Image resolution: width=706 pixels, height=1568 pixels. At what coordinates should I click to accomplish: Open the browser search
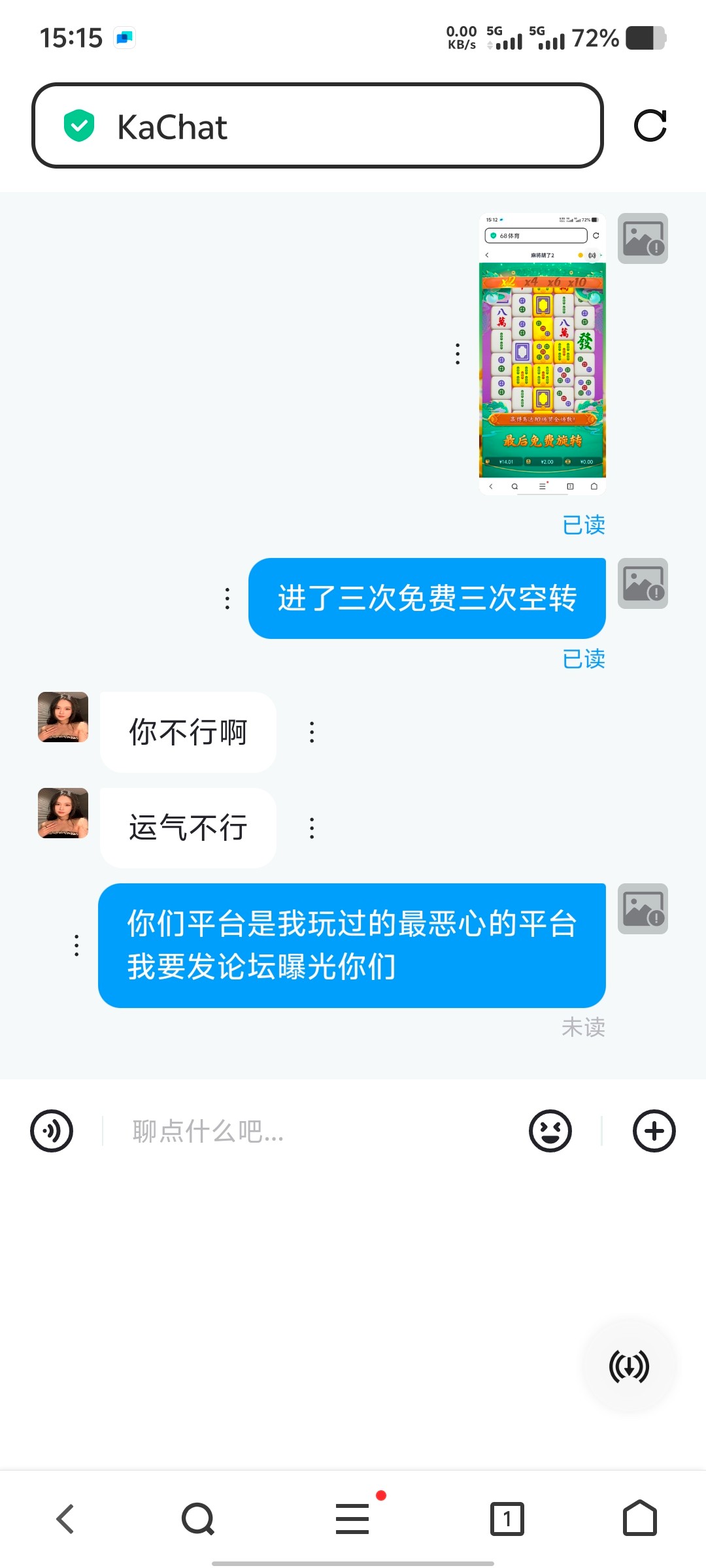point(198,1518)
